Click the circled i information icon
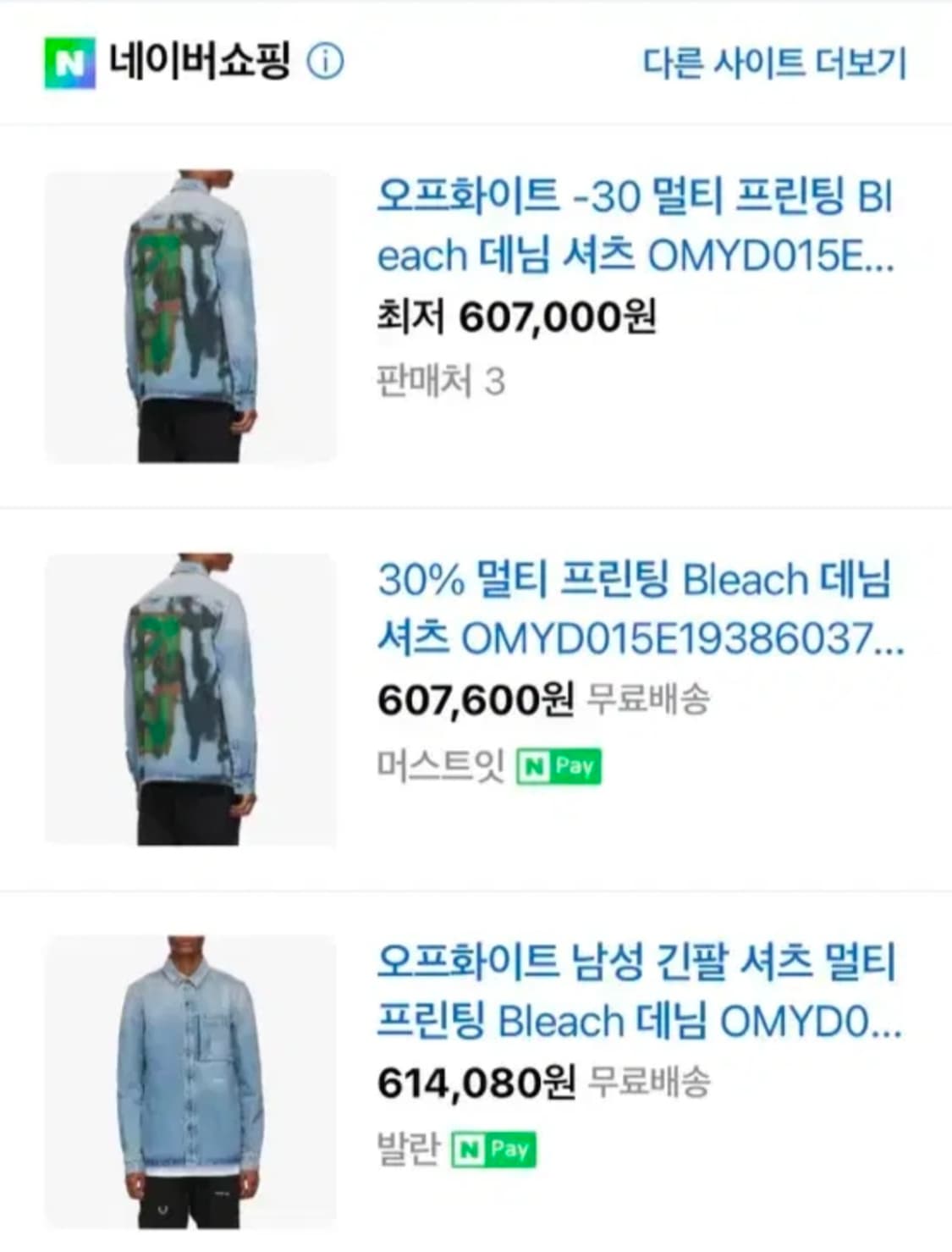The width and height of the screenshot is (952, 1252). coord(326,62)
